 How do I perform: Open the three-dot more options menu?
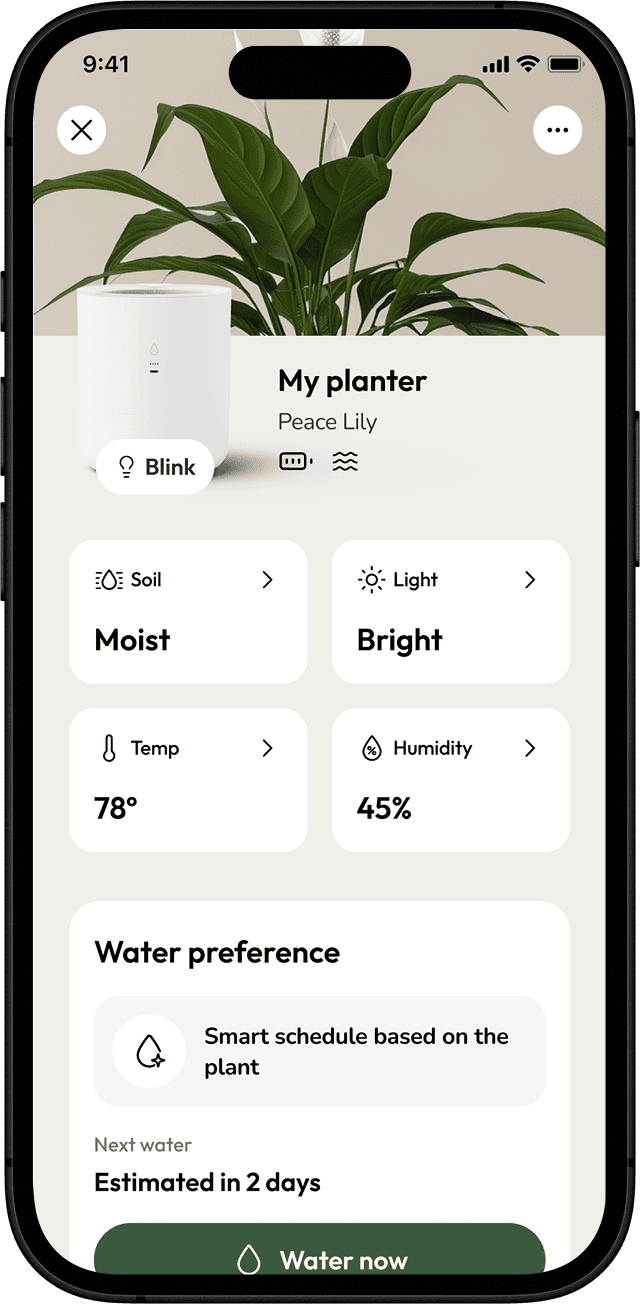pyautogui.click(x=557, y=130)
